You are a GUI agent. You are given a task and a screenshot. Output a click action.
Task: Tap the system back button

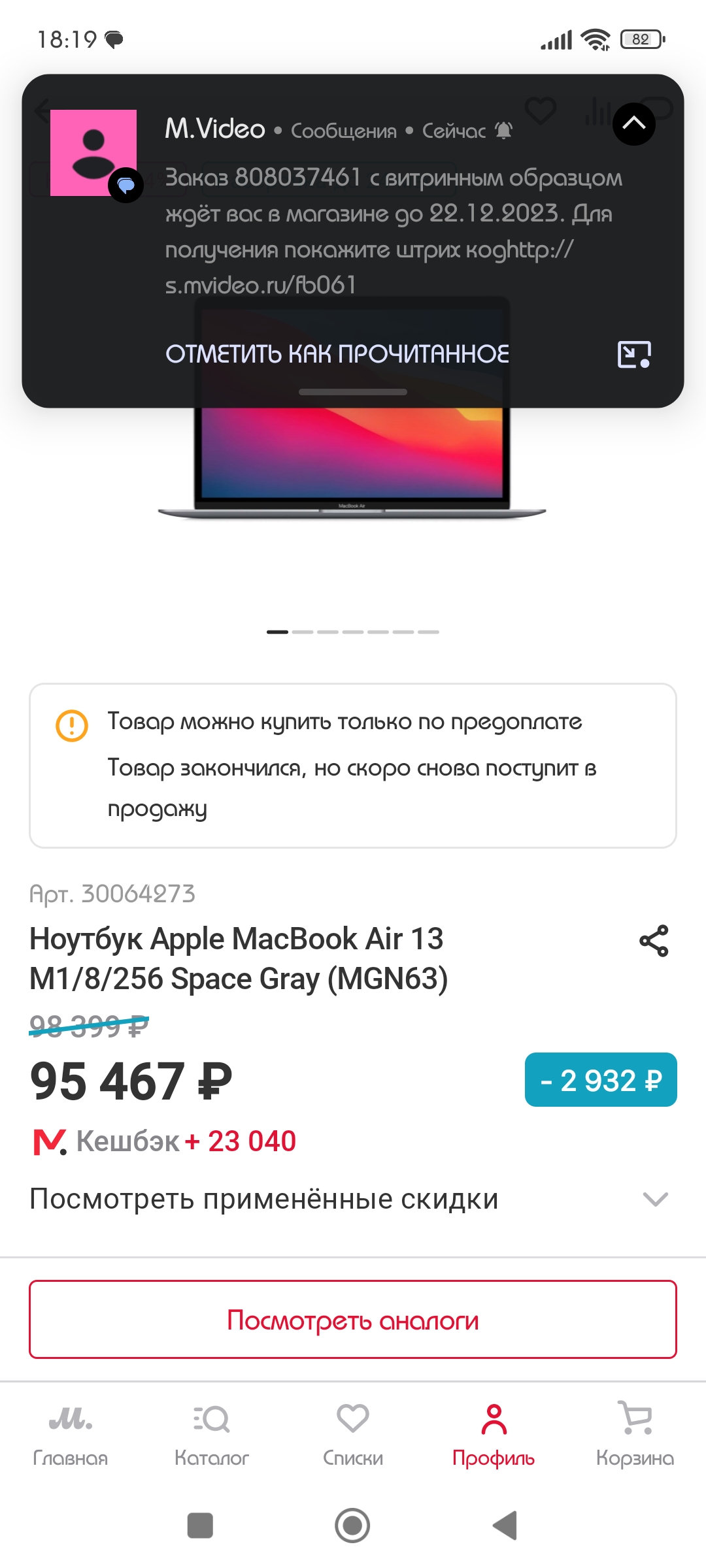point(505,1526)
